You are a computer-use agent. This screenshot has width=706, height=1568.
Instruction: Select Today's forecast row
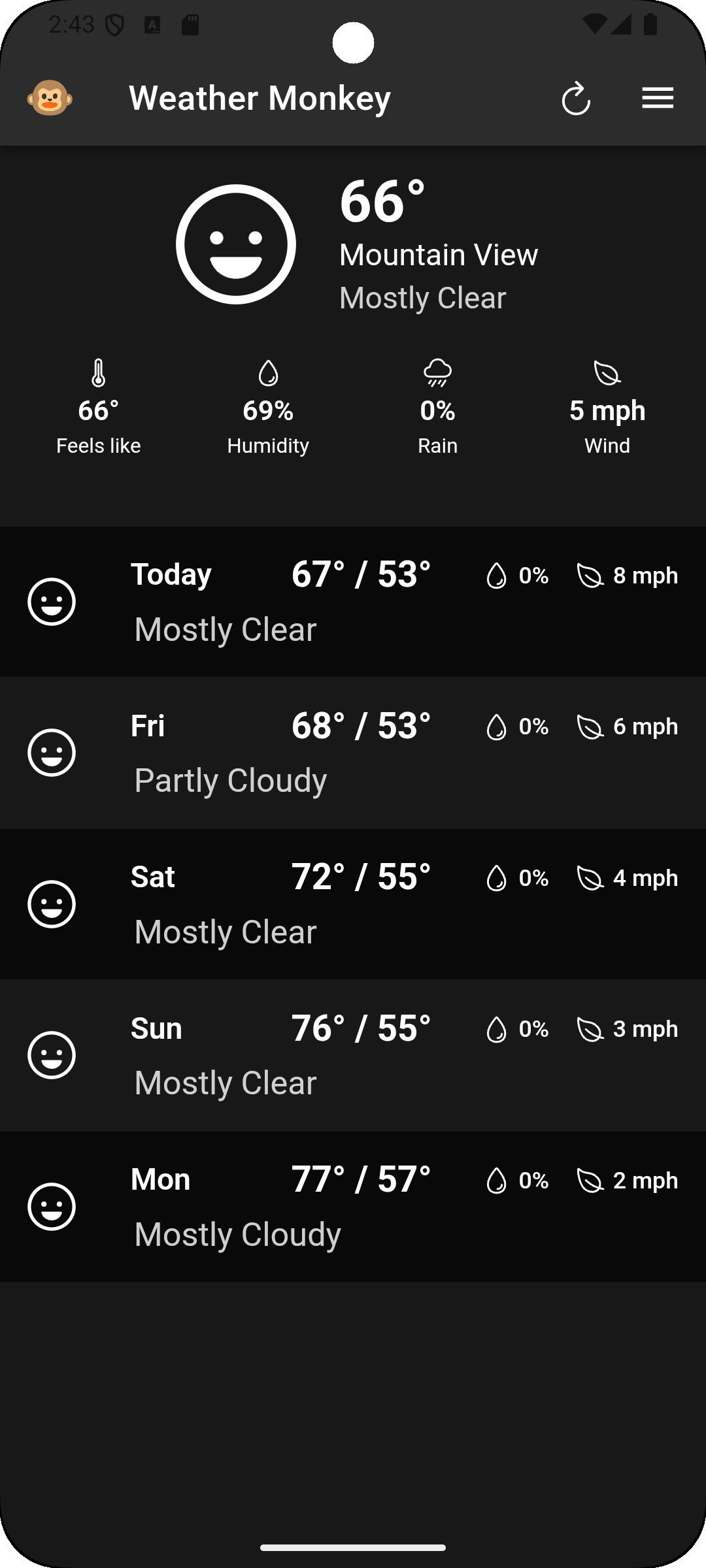353,601
